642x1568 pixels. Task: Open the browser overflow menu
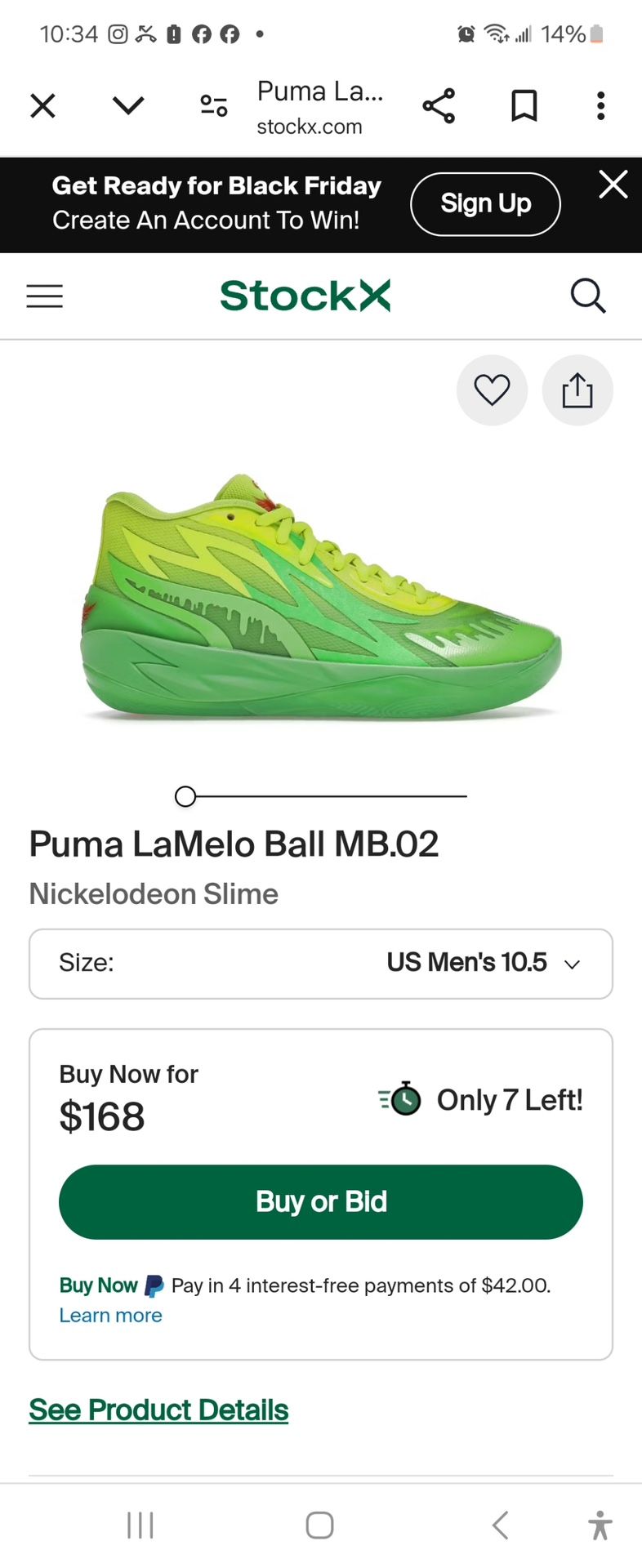coord(600,106)
